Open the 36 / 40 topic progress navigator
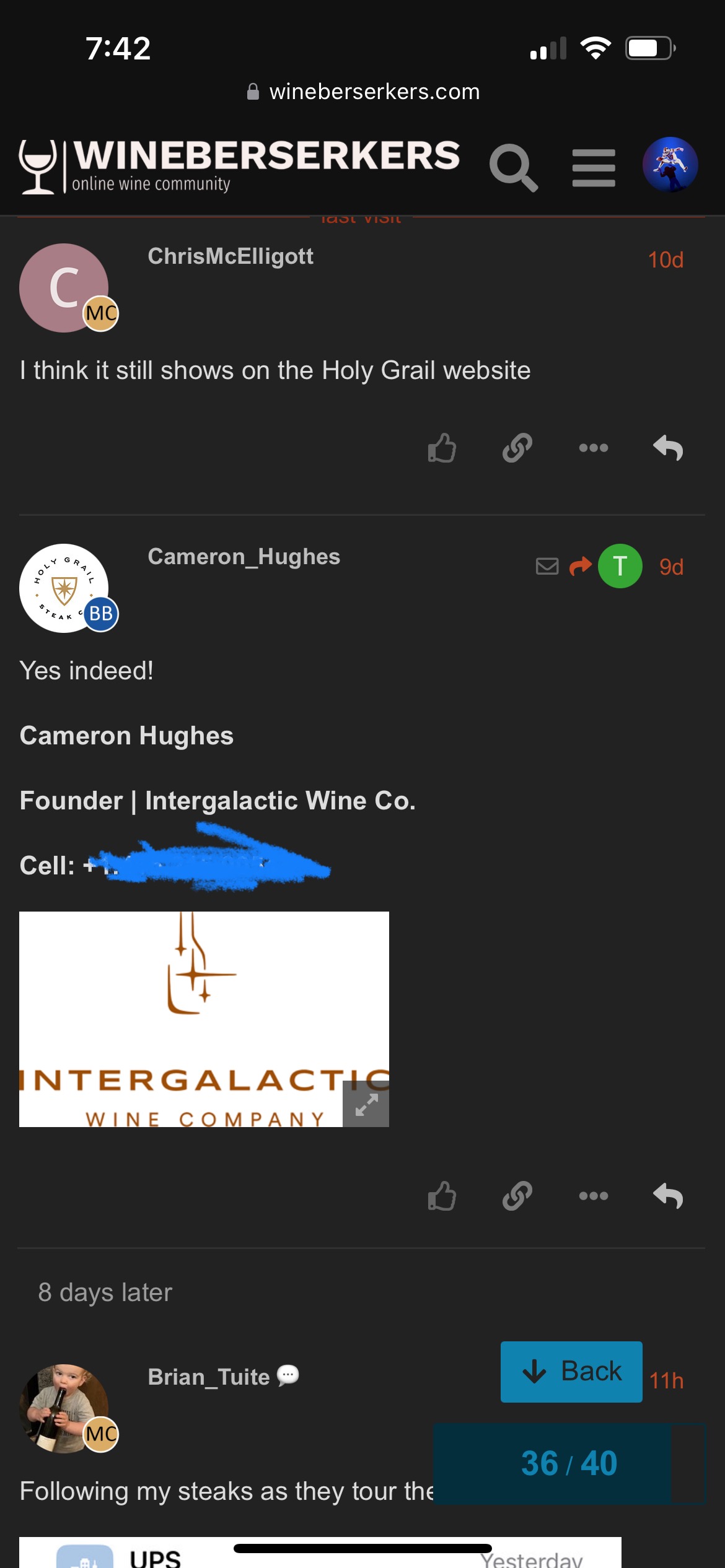This screenshot has width=725, height=1568. point(569,1463)
